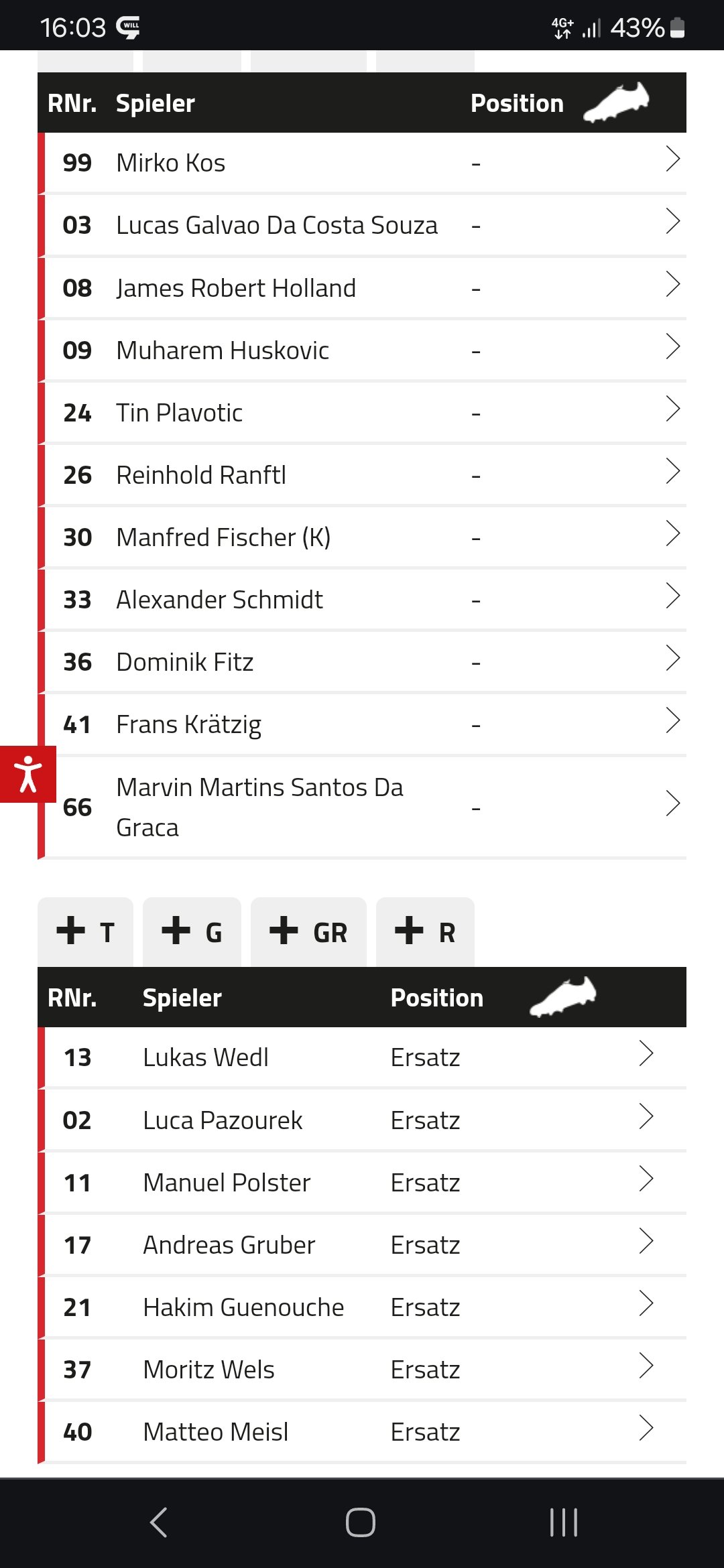The height and width of the screenshot is (1568, 724).
Task: Tap the plus G button
Action: (192, 932)
